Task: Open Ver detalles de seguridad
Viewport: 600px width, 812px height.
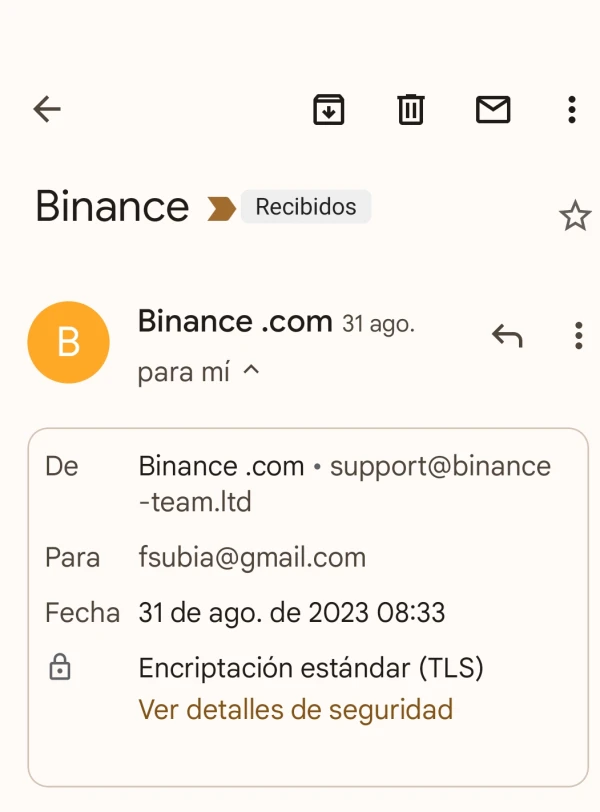Action: (296, 710)
